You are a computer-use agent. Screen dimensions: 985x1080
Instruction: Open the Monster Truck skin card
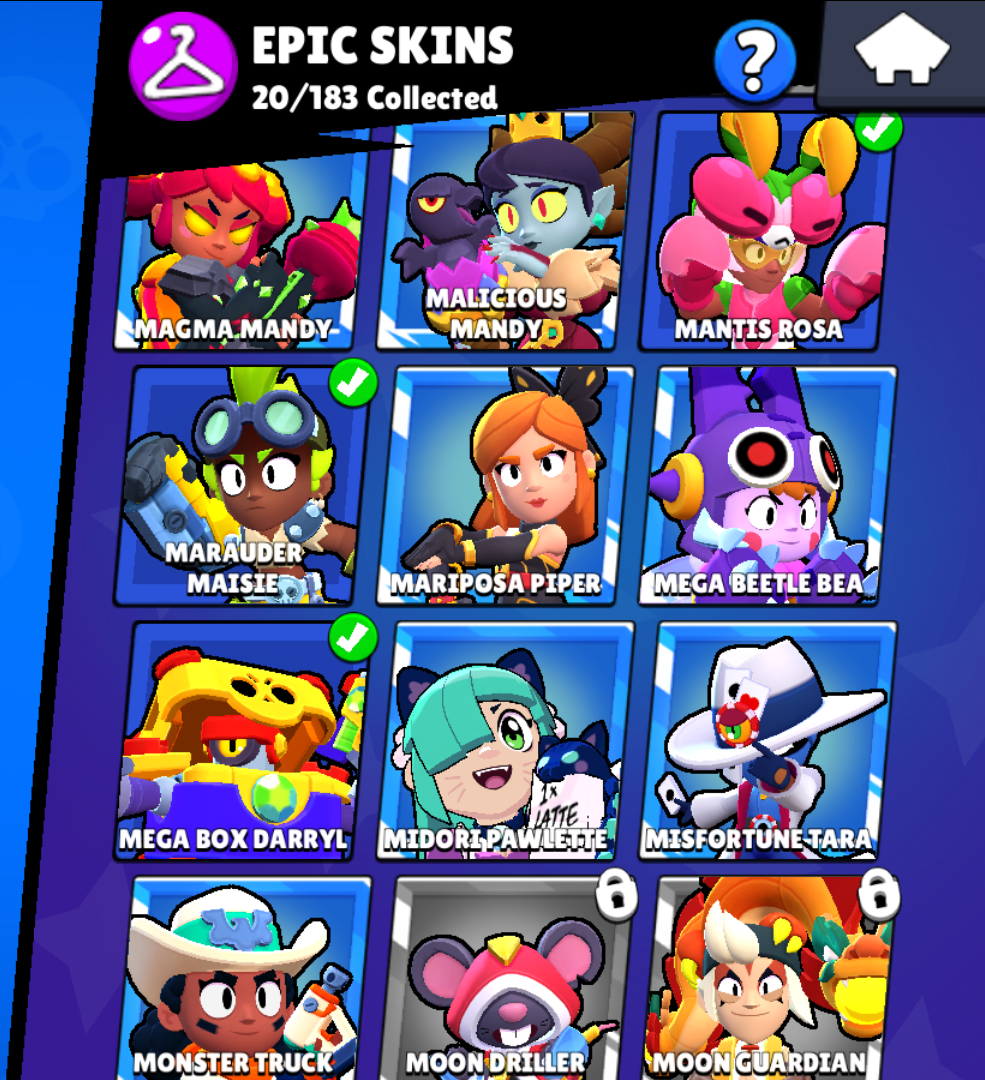point(245,975)
